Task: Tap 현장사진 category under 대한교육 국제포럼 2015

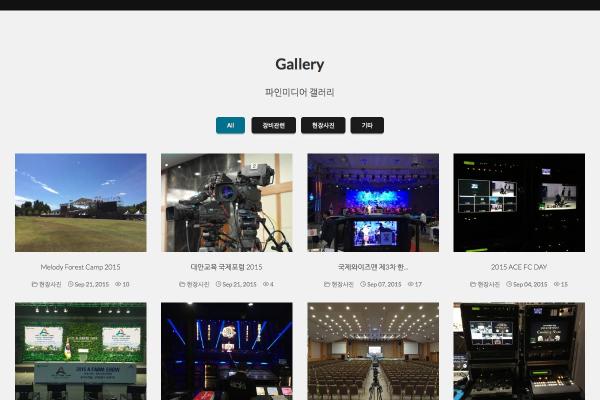Action: click(x=198, y=284)
